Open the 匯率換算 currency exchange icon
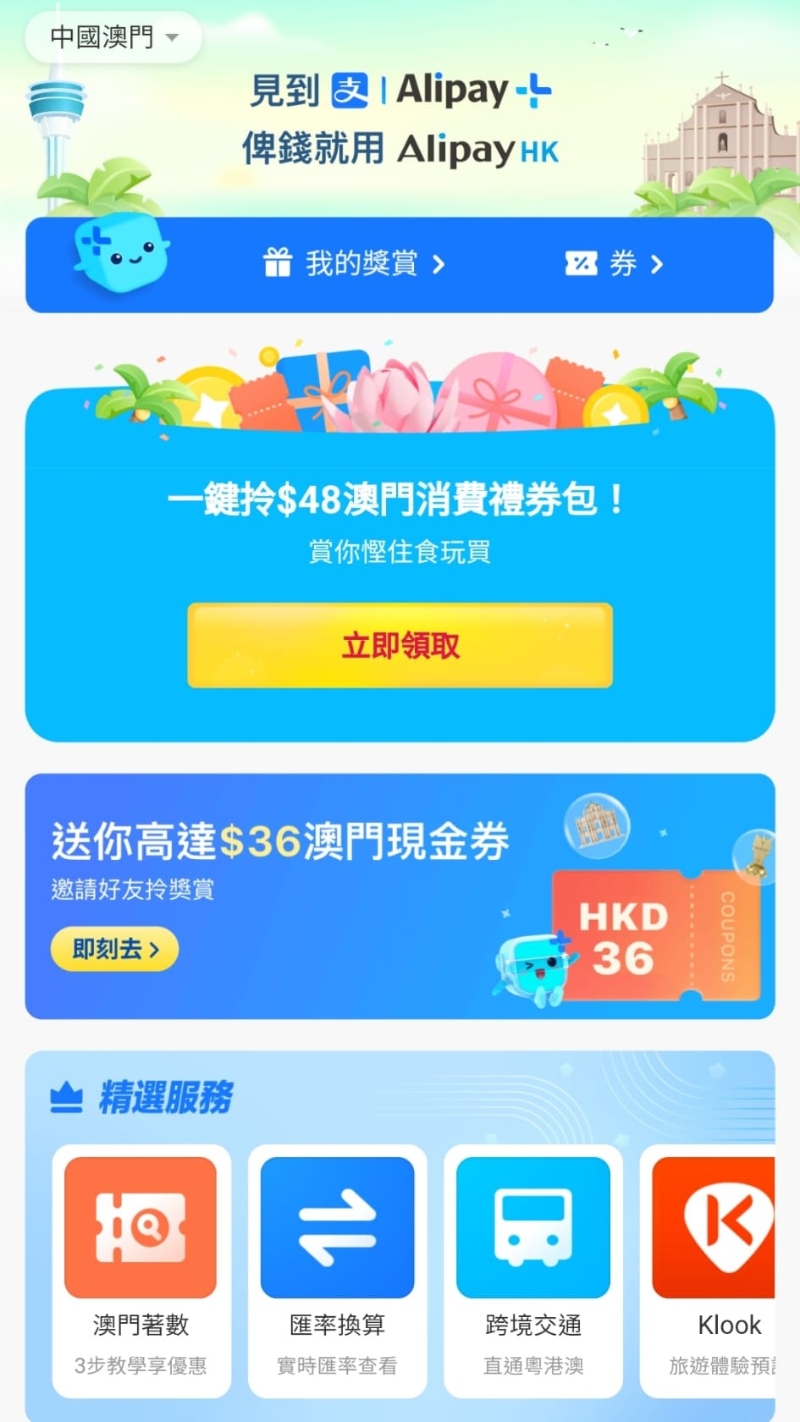 coord(337,1226)
